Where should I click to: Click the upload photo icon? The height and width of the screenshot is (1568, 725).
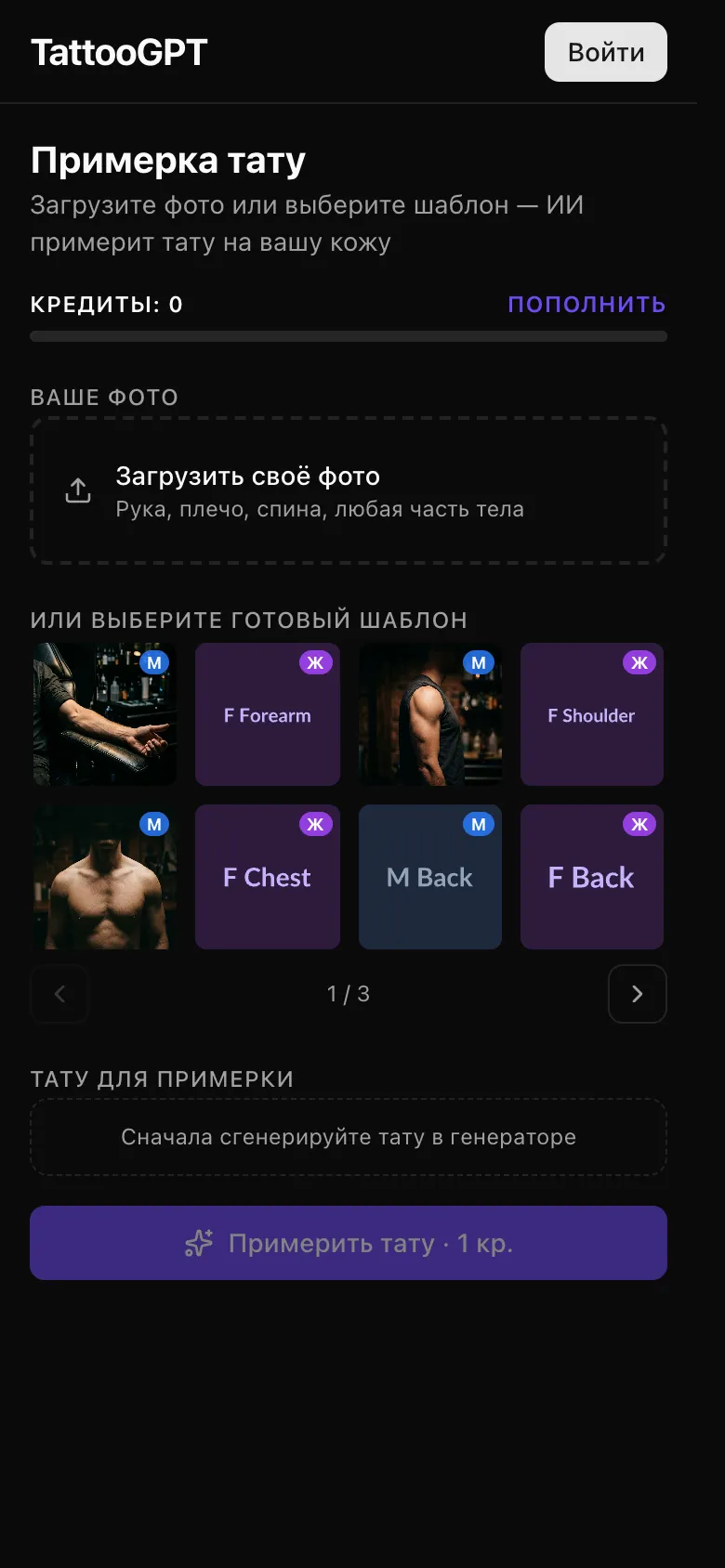coord(79,490)
